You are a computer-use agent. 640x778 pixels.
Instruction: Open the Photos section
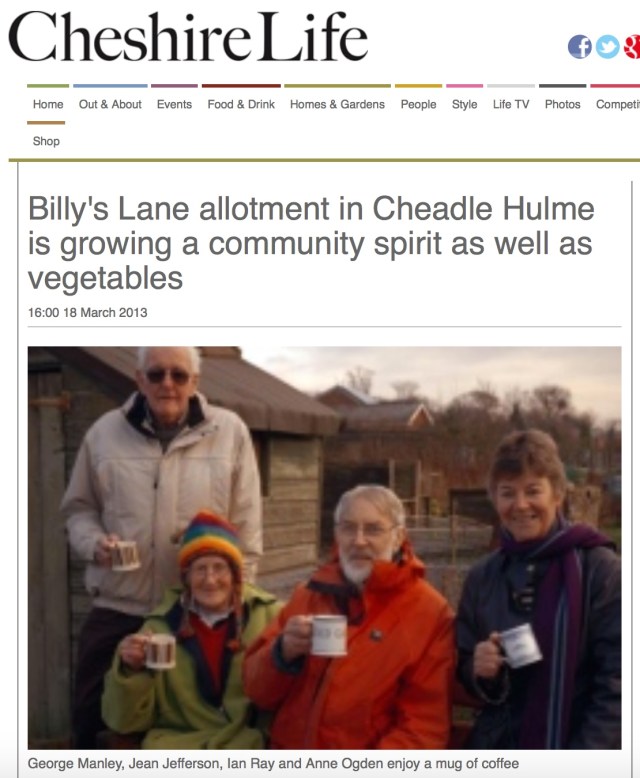click(x=562, y=104)
